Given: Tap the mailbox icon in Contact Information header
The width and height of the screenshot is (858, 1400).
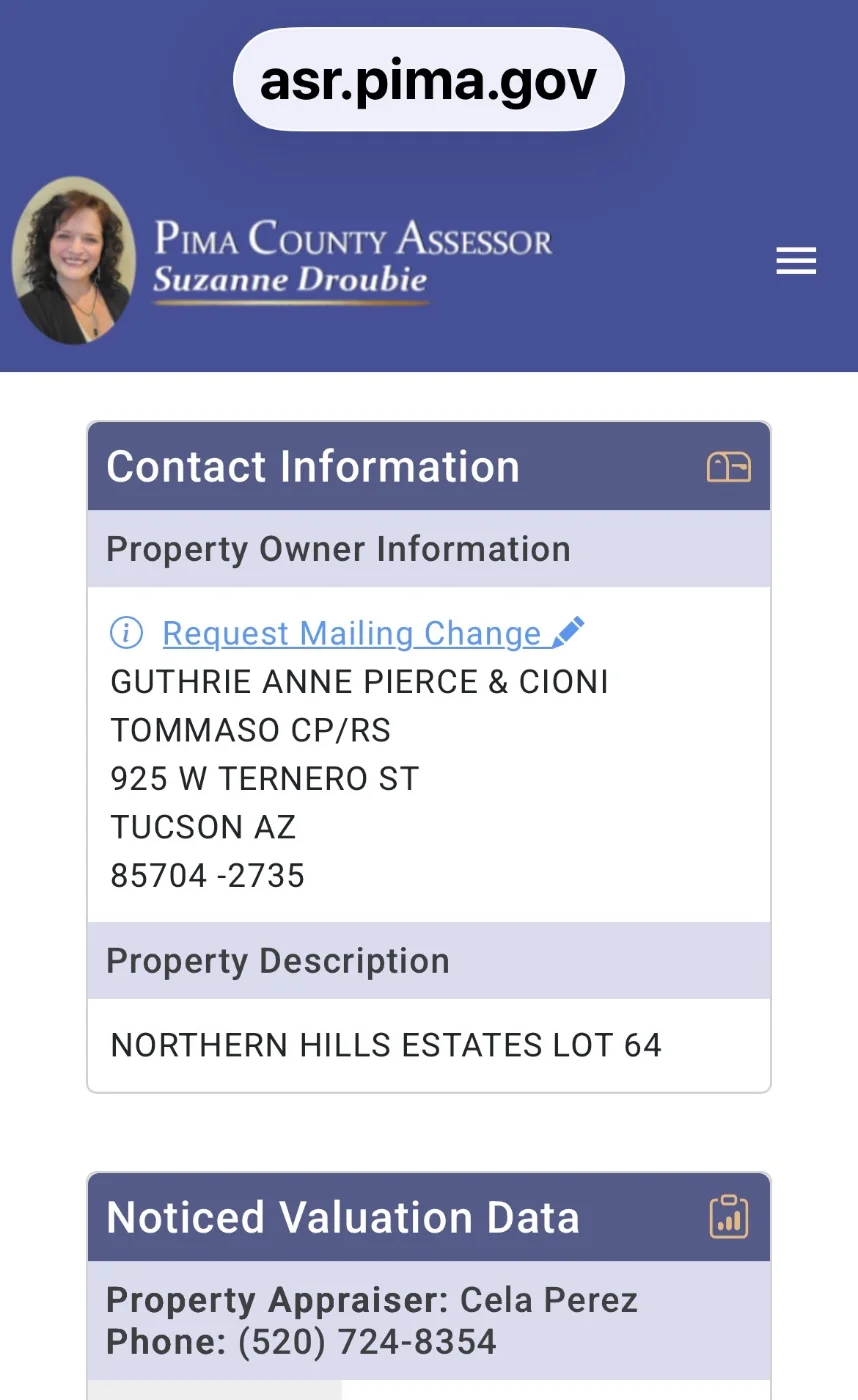Looking at the screenshot, I should (728, 467).
